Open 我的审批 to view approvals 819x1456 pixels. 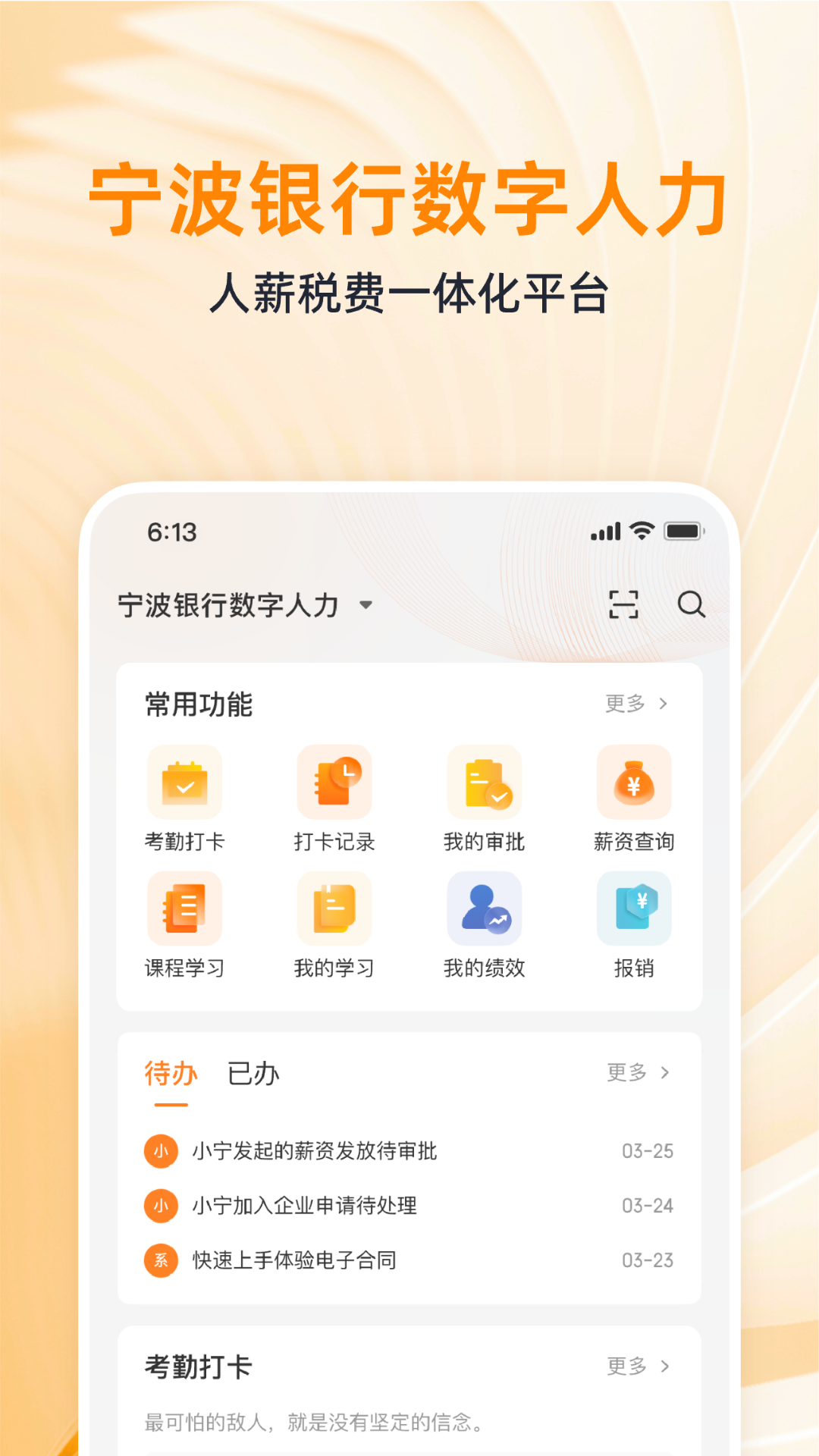click(485, 783)
